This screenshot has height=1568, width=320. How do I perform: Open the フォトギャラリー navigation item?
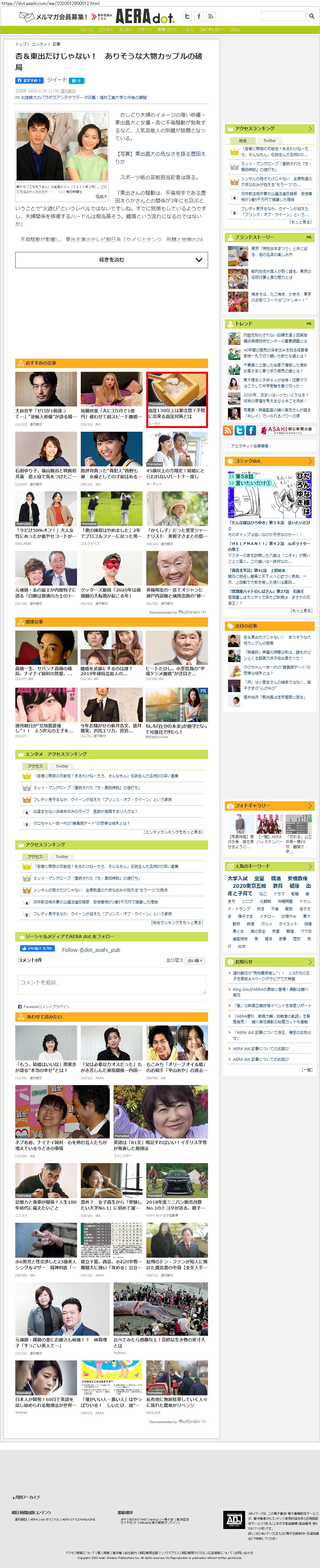click(x=211, y=29)
